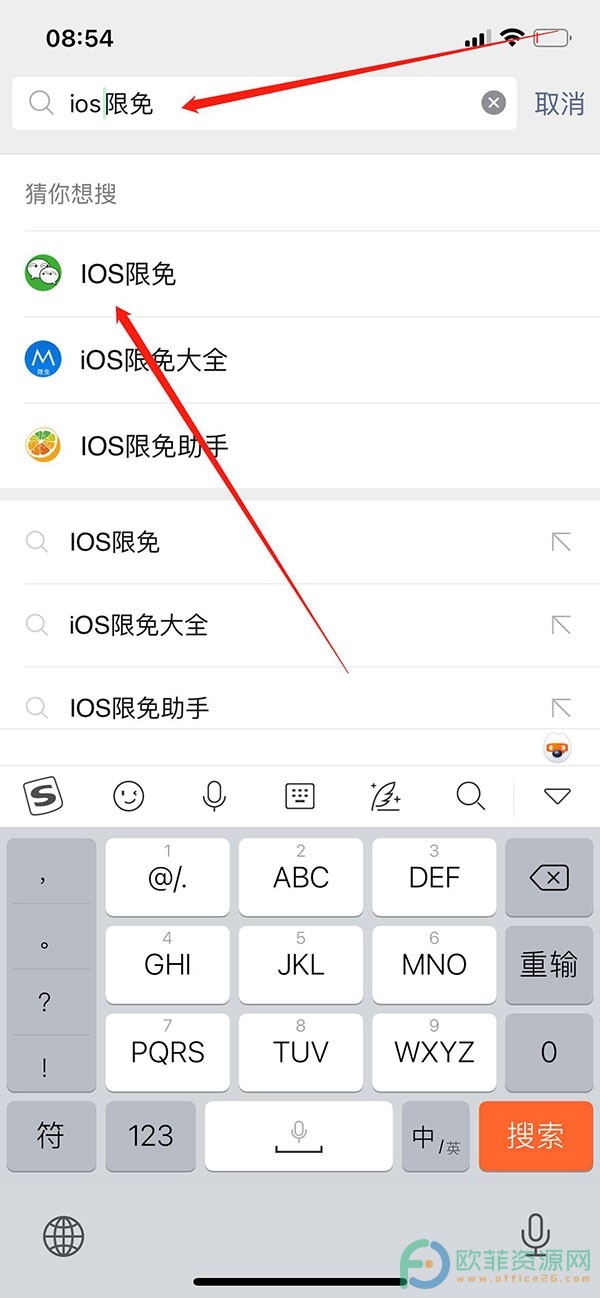Search for the IOS限免 query suggestion

tap(115, 542)
